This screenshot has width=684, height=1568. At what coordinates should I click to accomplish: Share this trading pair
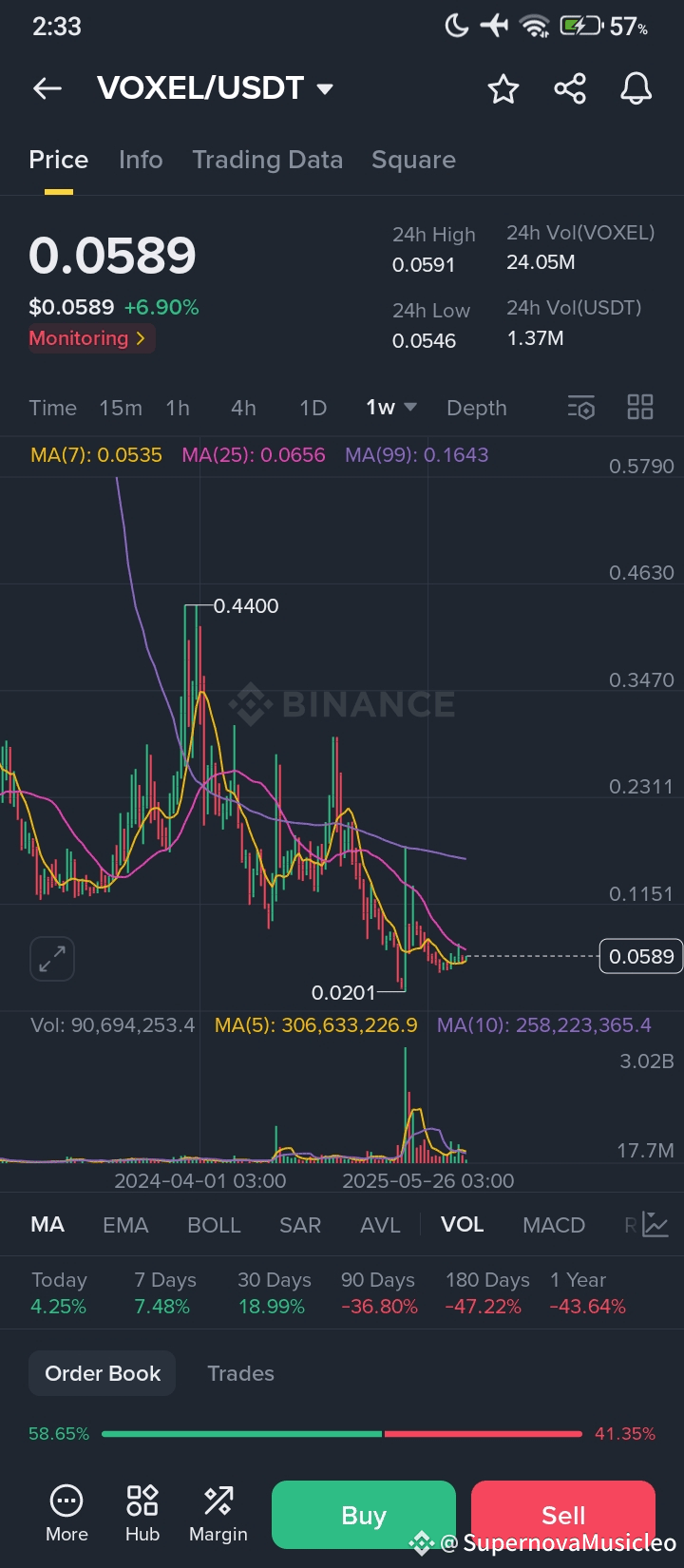click(x=569, y=89)
